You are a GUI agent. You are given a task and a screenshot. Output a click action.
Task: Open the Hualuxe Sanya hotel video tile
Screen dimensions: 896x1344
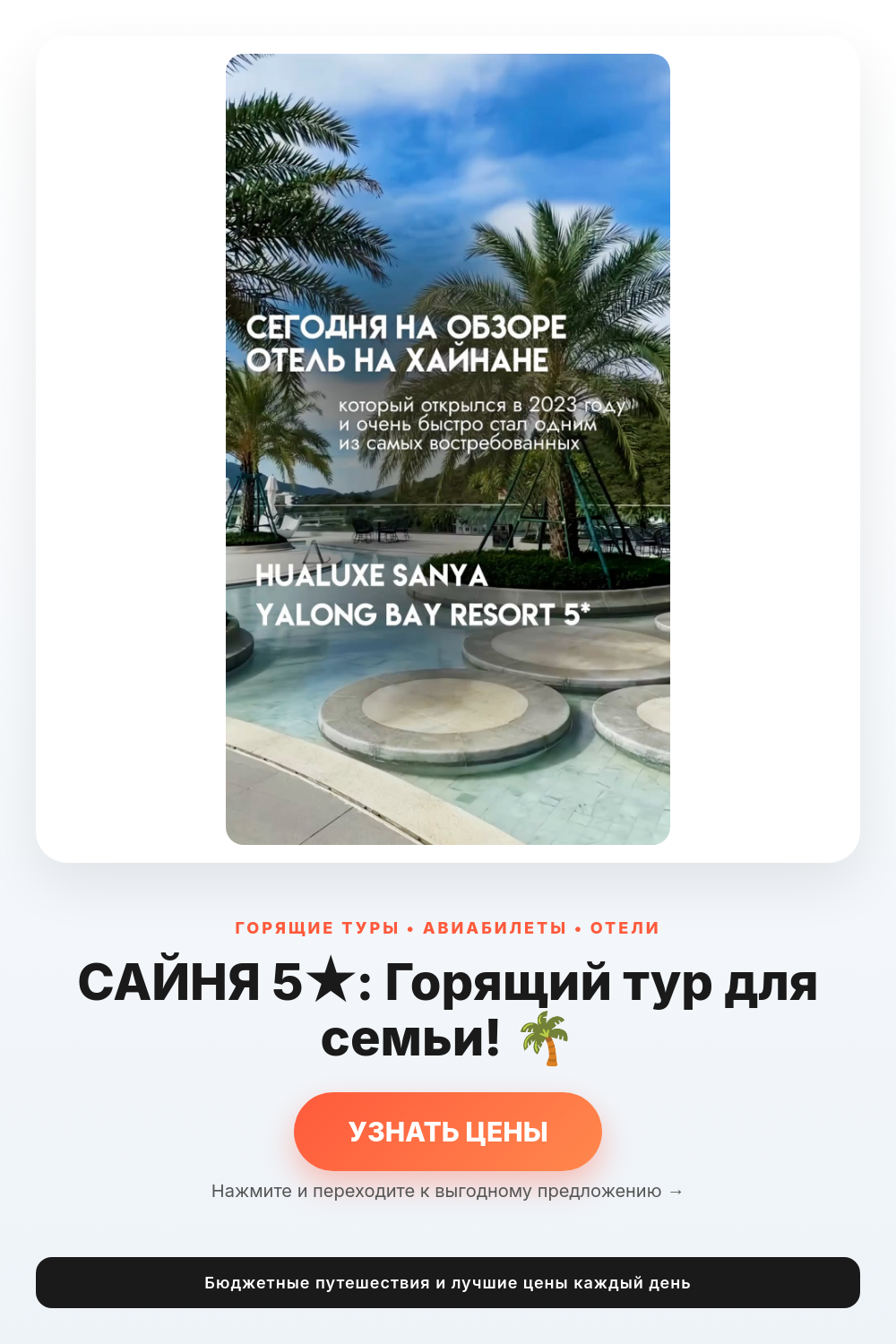pyautogui.click(x=448, y=449)
